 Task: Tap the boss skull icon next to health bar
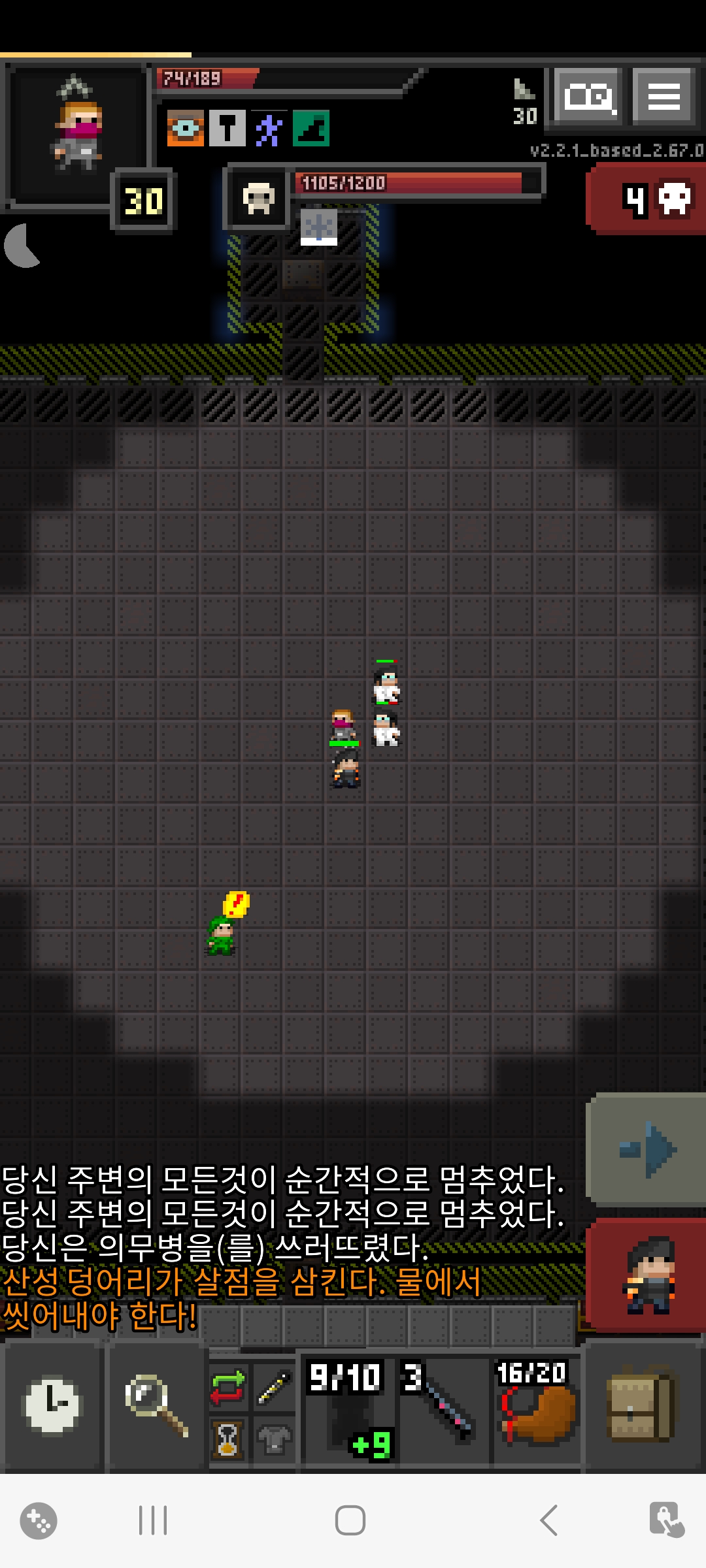258,197
